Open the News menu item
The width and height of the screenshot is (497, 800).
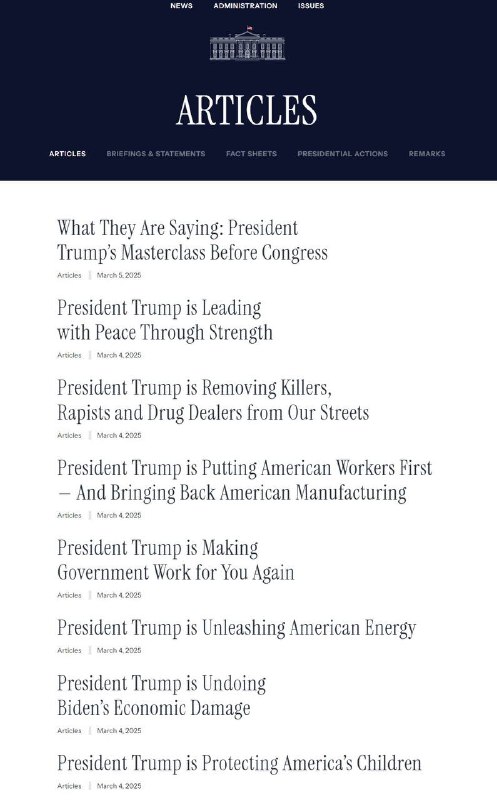pos(181,6)
